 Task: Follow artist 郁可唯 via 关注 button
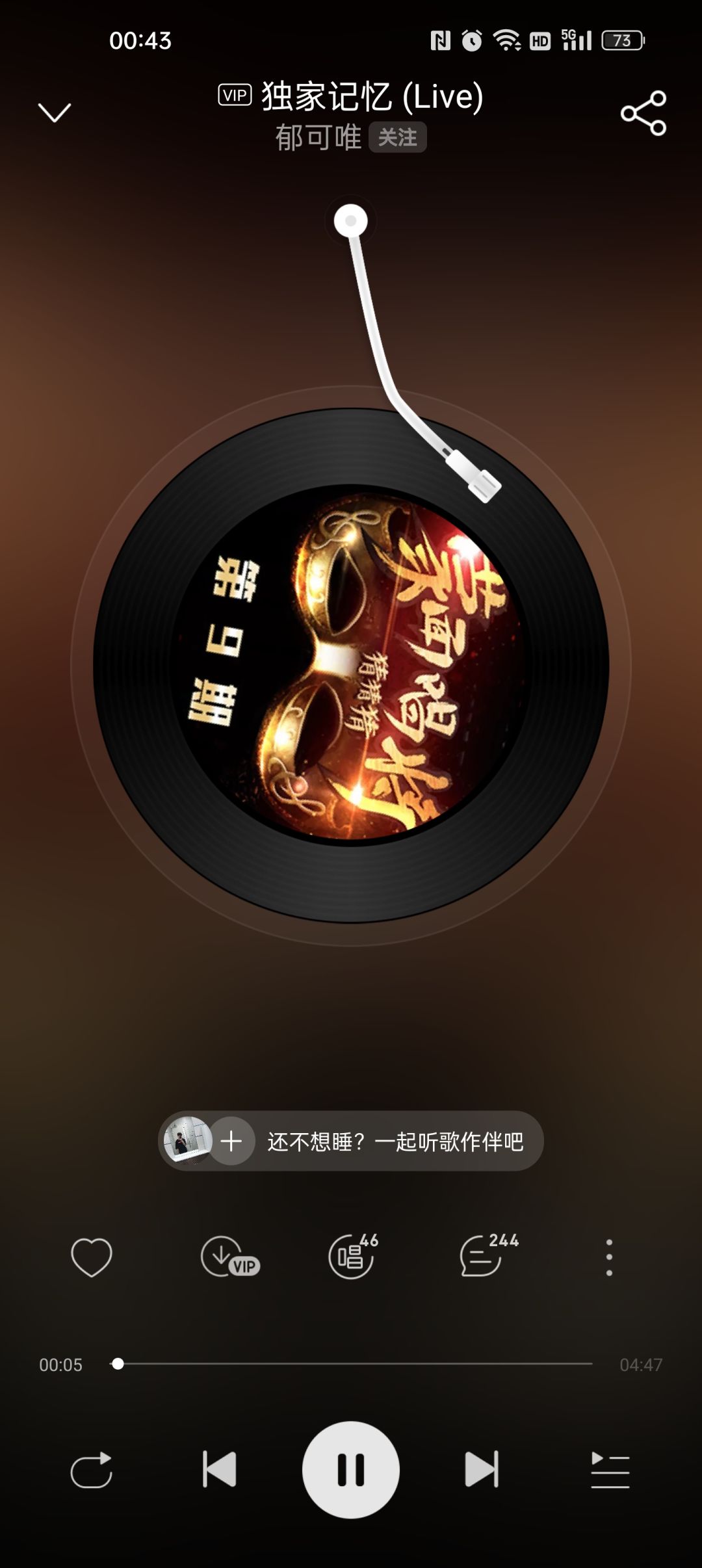(x=398, y=137)
